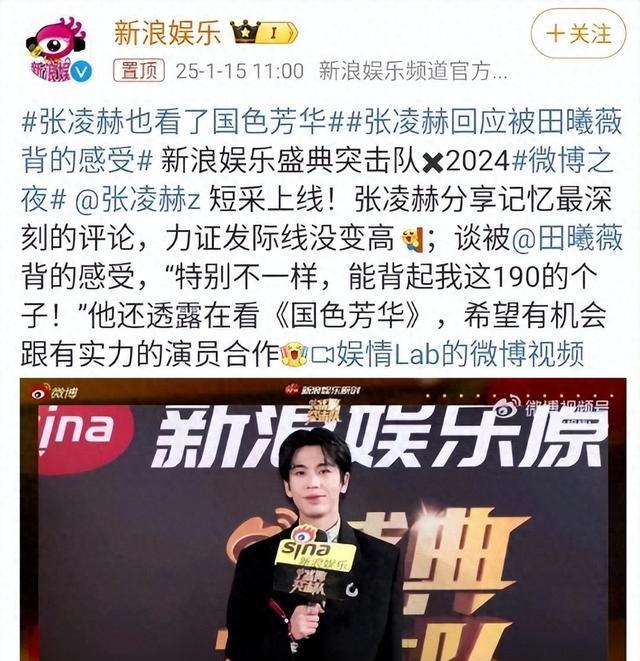Open the video thumbnail of the interview
The image size is (640, 661).
point(320,520)
